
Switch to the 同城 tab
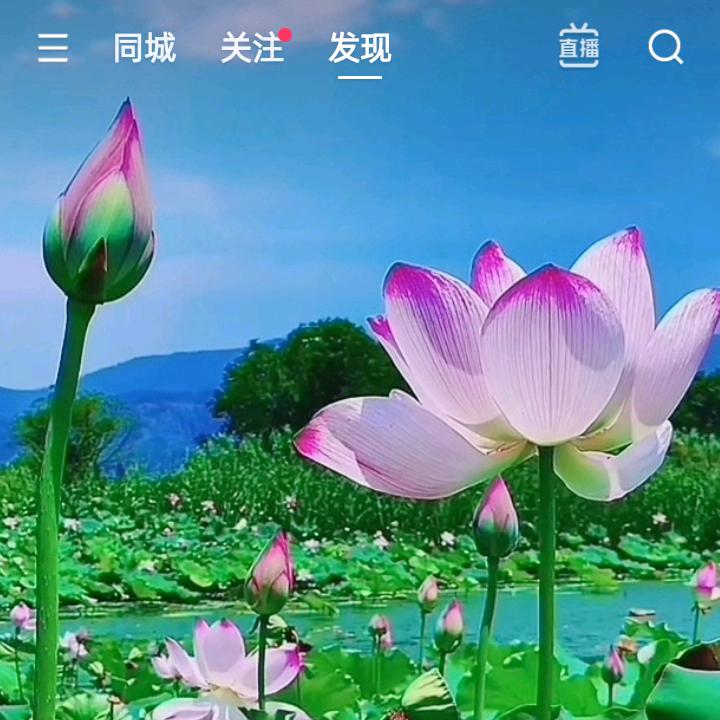pos(145,47)
